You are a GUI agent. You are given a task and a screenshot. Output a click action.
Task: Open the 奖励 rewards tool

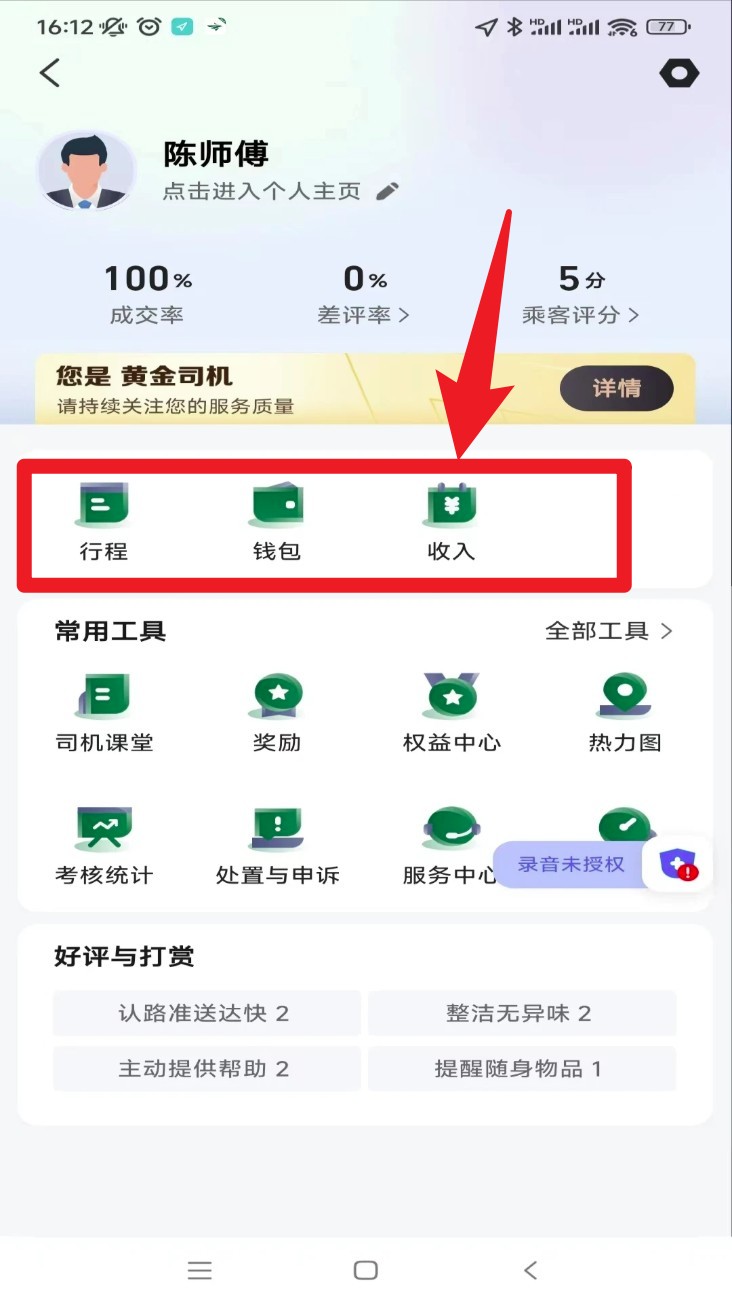point(277,712)
